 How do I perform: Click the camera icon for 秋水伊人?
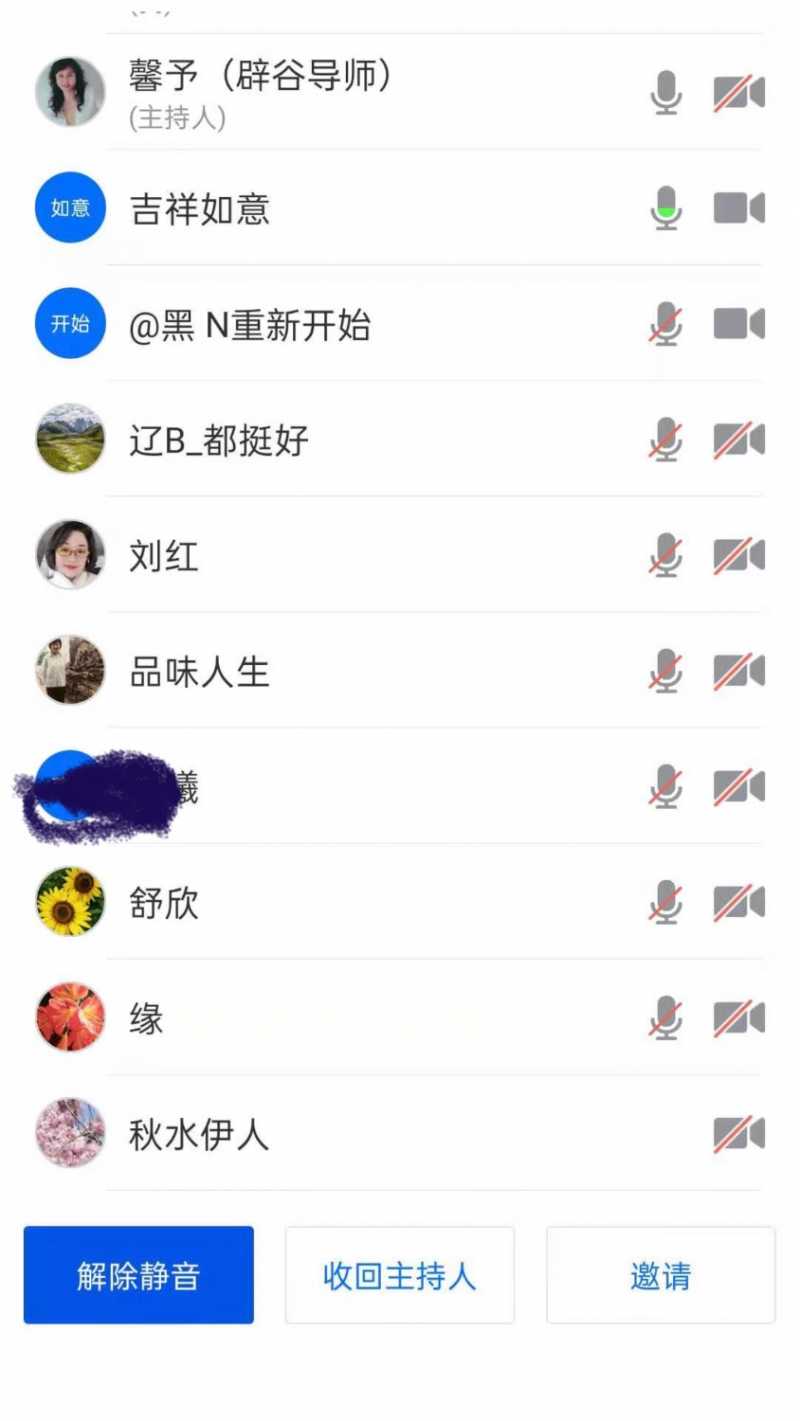(x=739, y=1132)
